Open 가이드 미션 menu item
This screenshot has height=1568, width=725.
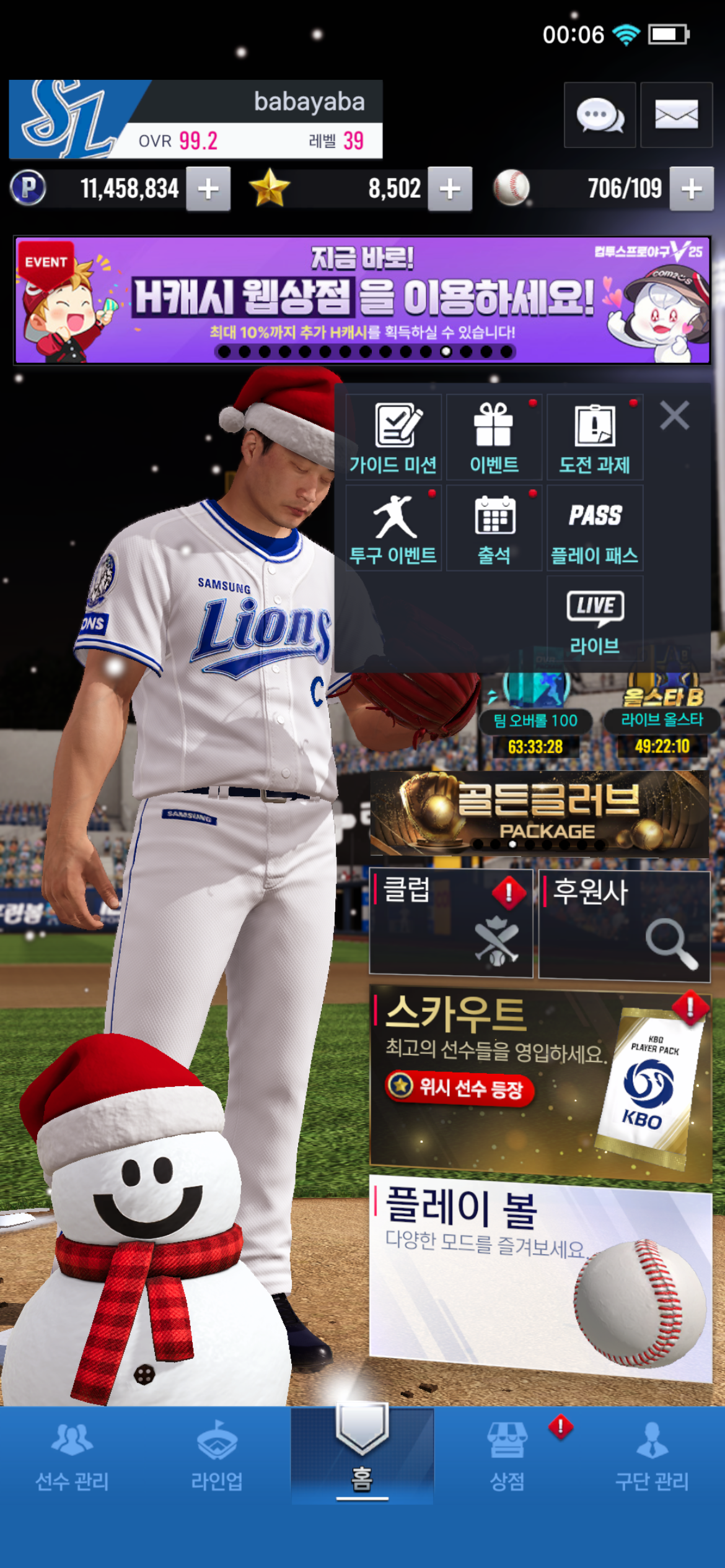(393, 437)
